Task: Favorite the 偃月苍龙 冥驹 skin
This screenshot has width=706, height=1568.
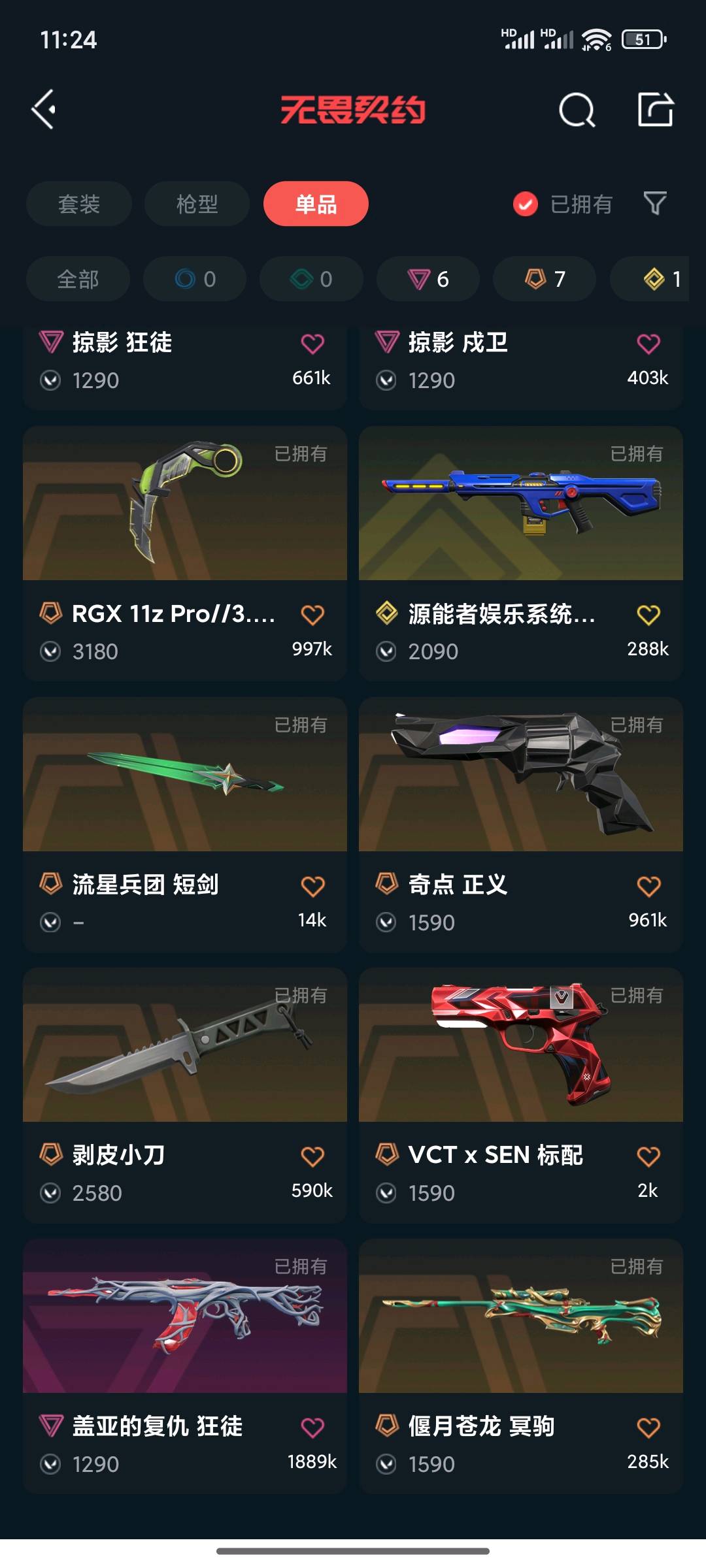Action: click(x=648, y=1427)
